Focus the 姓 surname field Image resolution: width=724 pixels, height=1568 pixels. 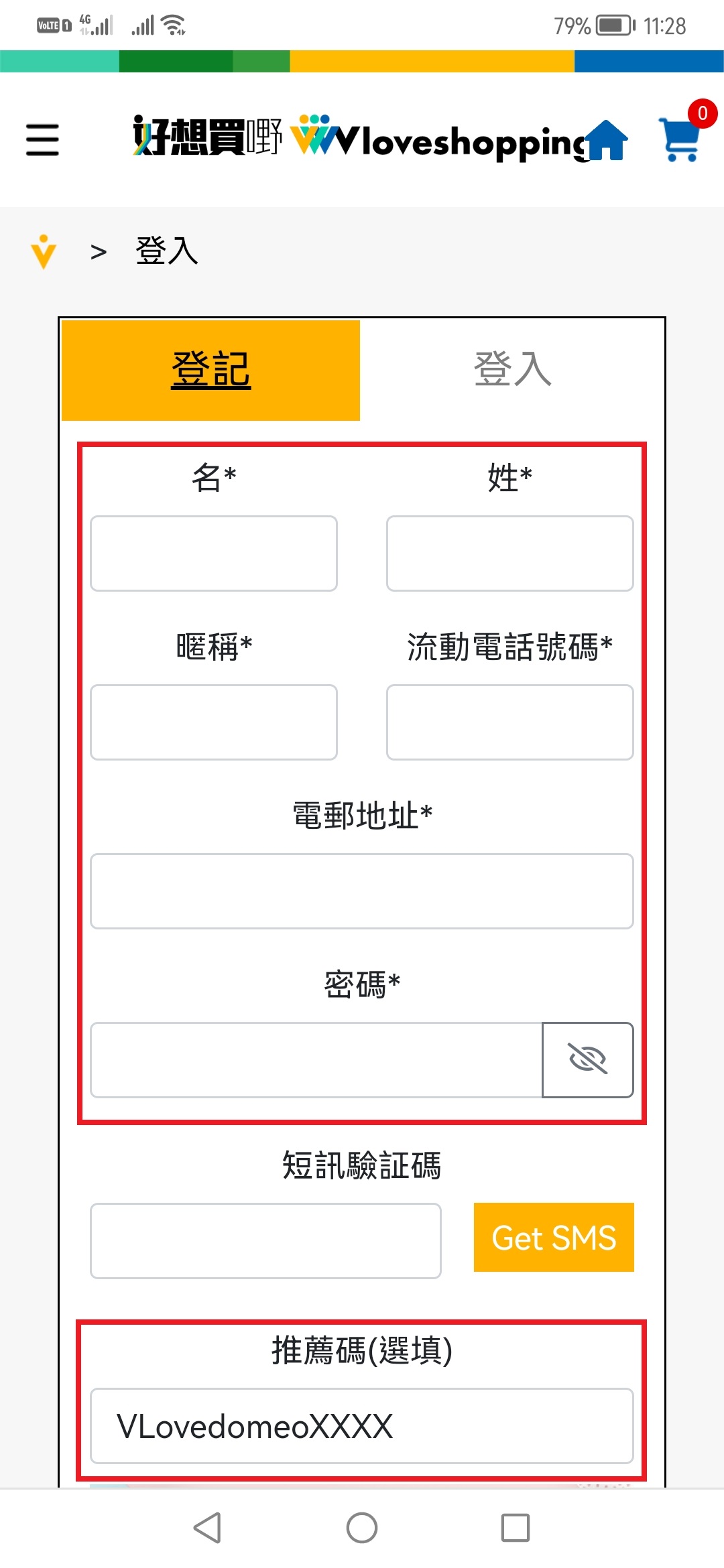pyautogui.click(x=509, y=553)
